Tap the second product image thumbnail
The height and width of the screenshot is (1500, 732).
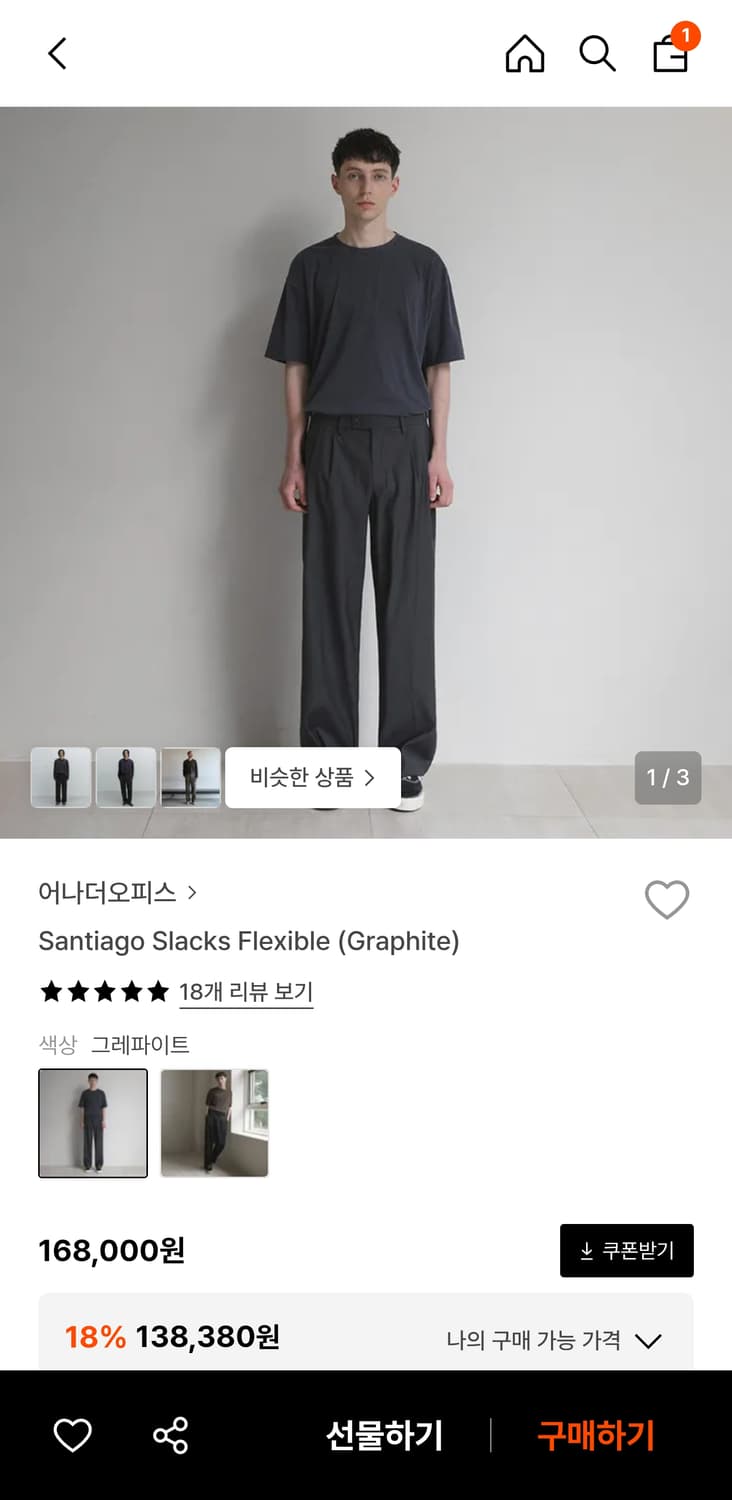click(126, 778)
